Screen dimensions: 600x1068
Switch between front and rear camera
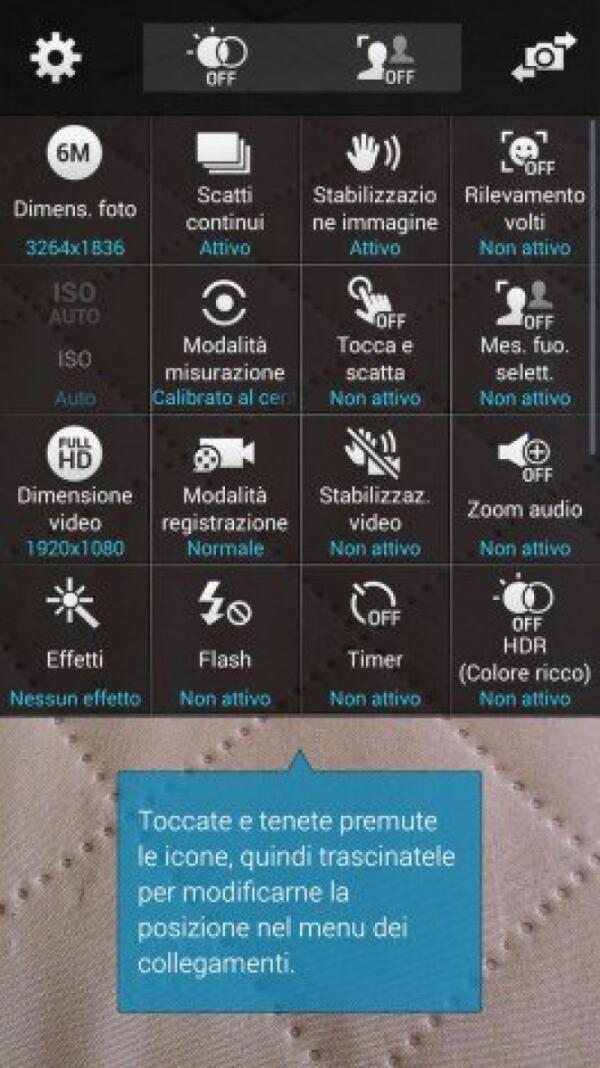click(x=544, y=58)
